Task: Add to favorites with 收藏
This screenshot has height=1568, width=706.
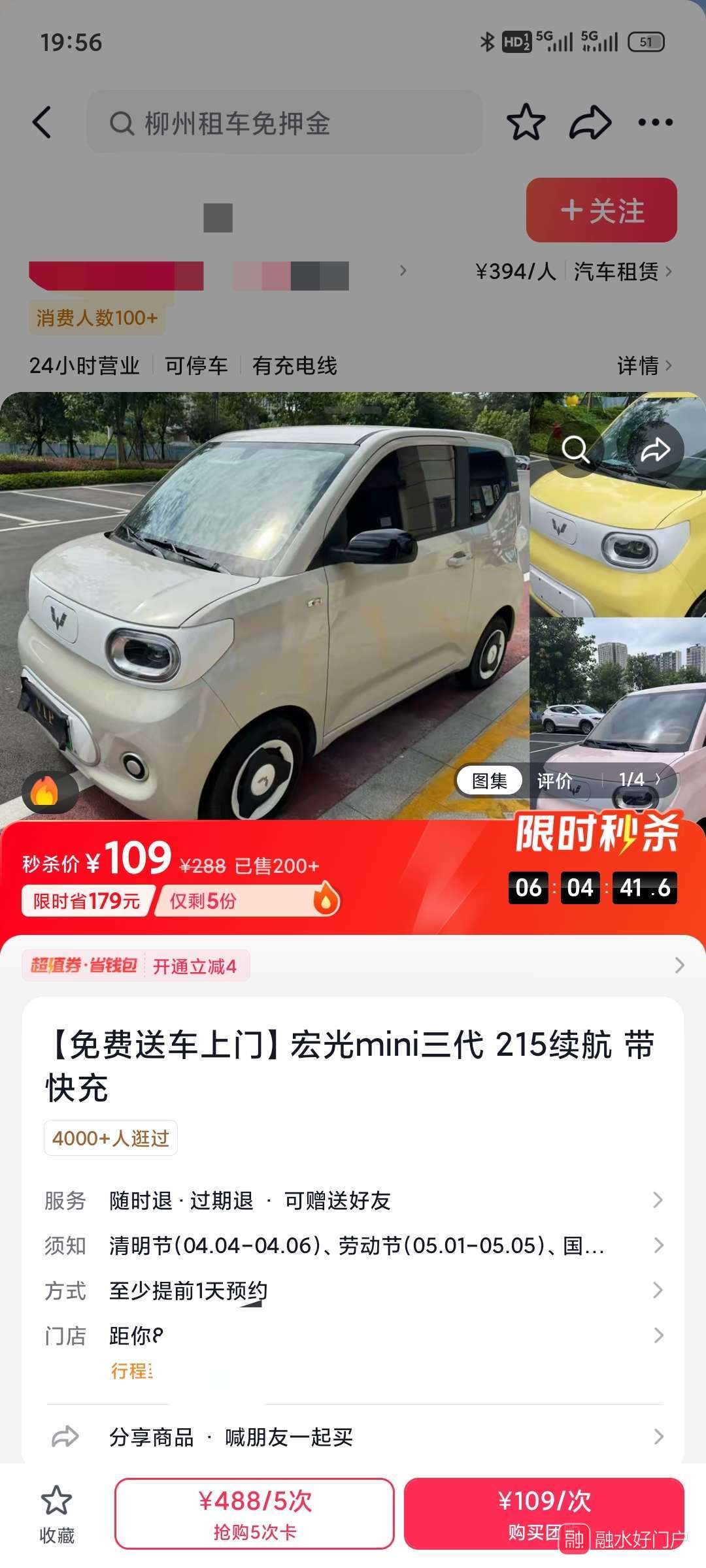Action: point(57,1513)
